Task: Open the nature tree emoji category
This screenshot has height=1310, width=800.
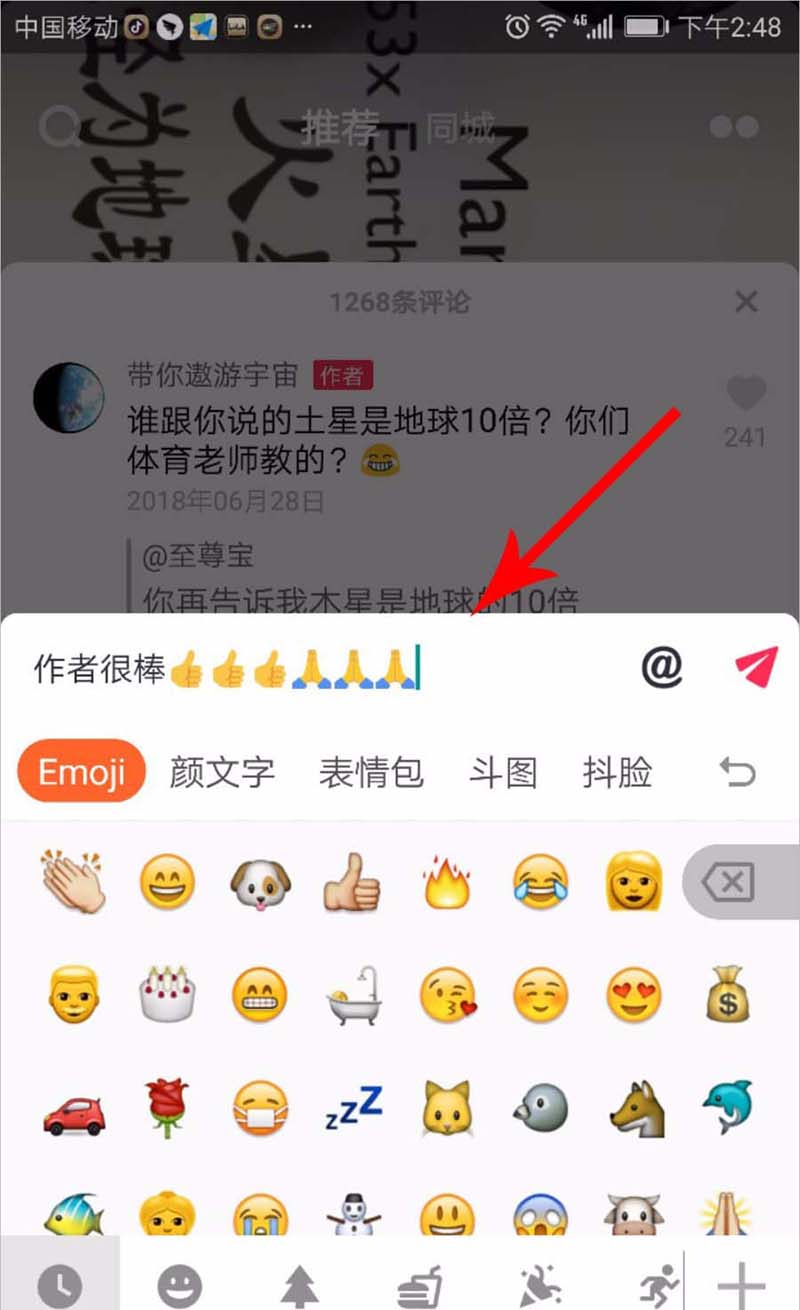Action: [x=299, y=1284]
